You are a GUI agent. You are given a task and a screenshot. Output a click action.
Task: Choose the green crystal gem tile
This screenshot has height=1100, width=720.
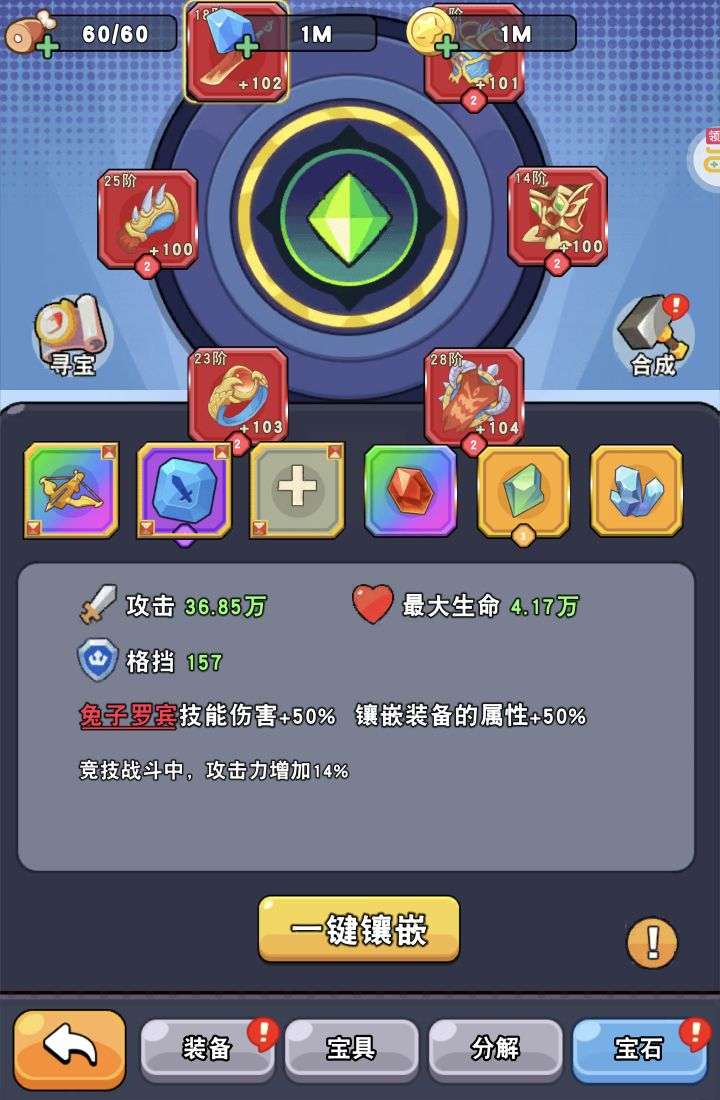523,490
